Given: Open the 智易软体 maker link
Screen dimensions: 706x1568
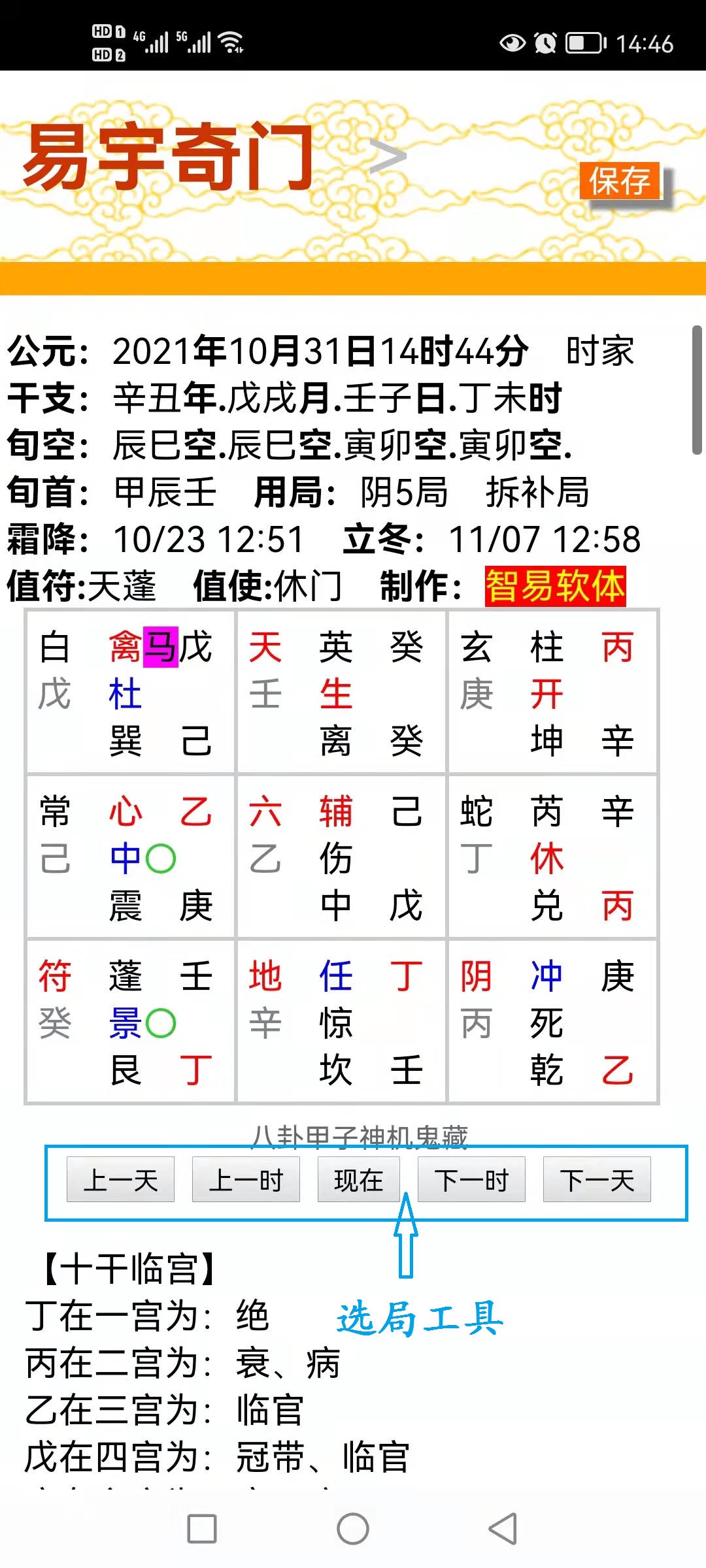Looking at the screenshot, I should click(x=556, y=586).
